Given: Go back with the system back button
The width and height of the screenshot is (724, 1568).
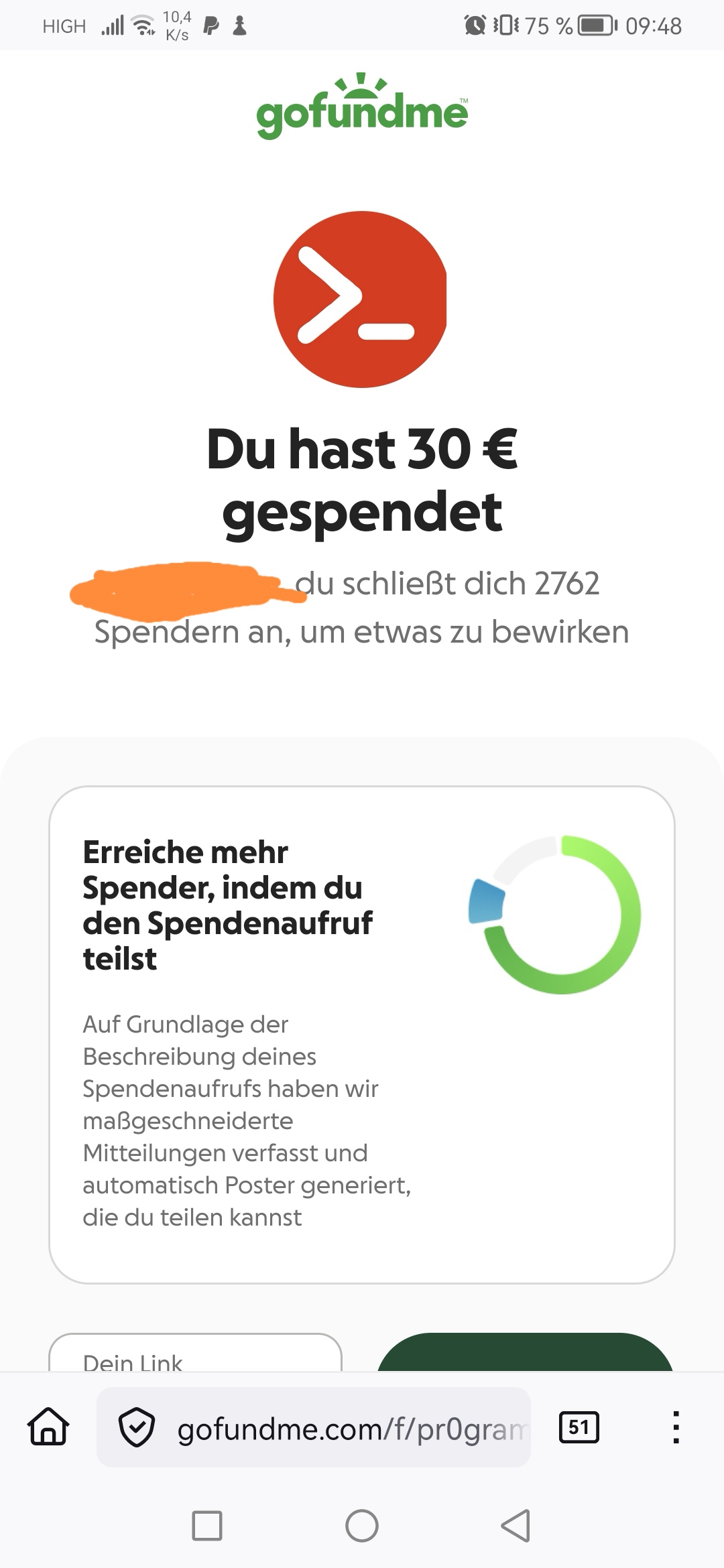Looking at the screenshot, I should coord(516,1526).
